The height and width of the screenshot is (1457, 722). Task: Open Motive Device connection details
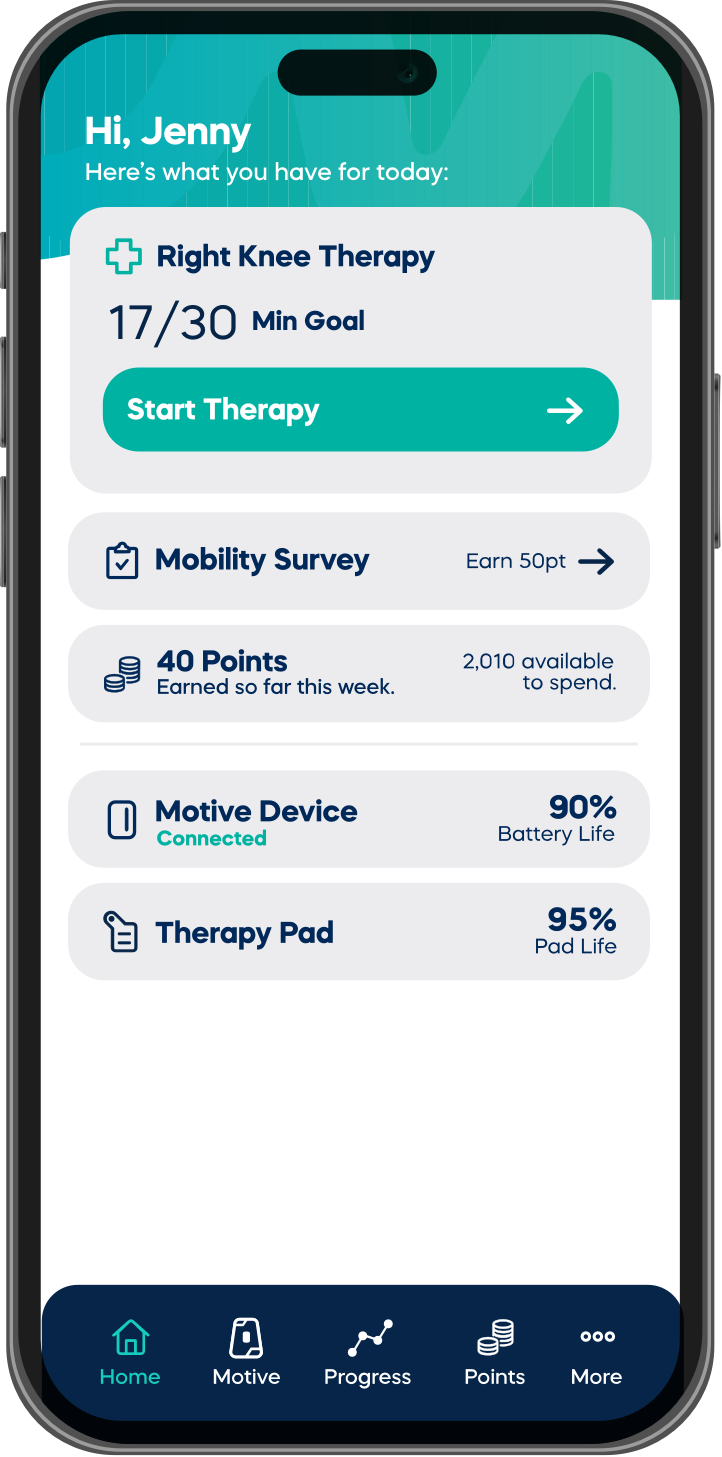(358, 819)
